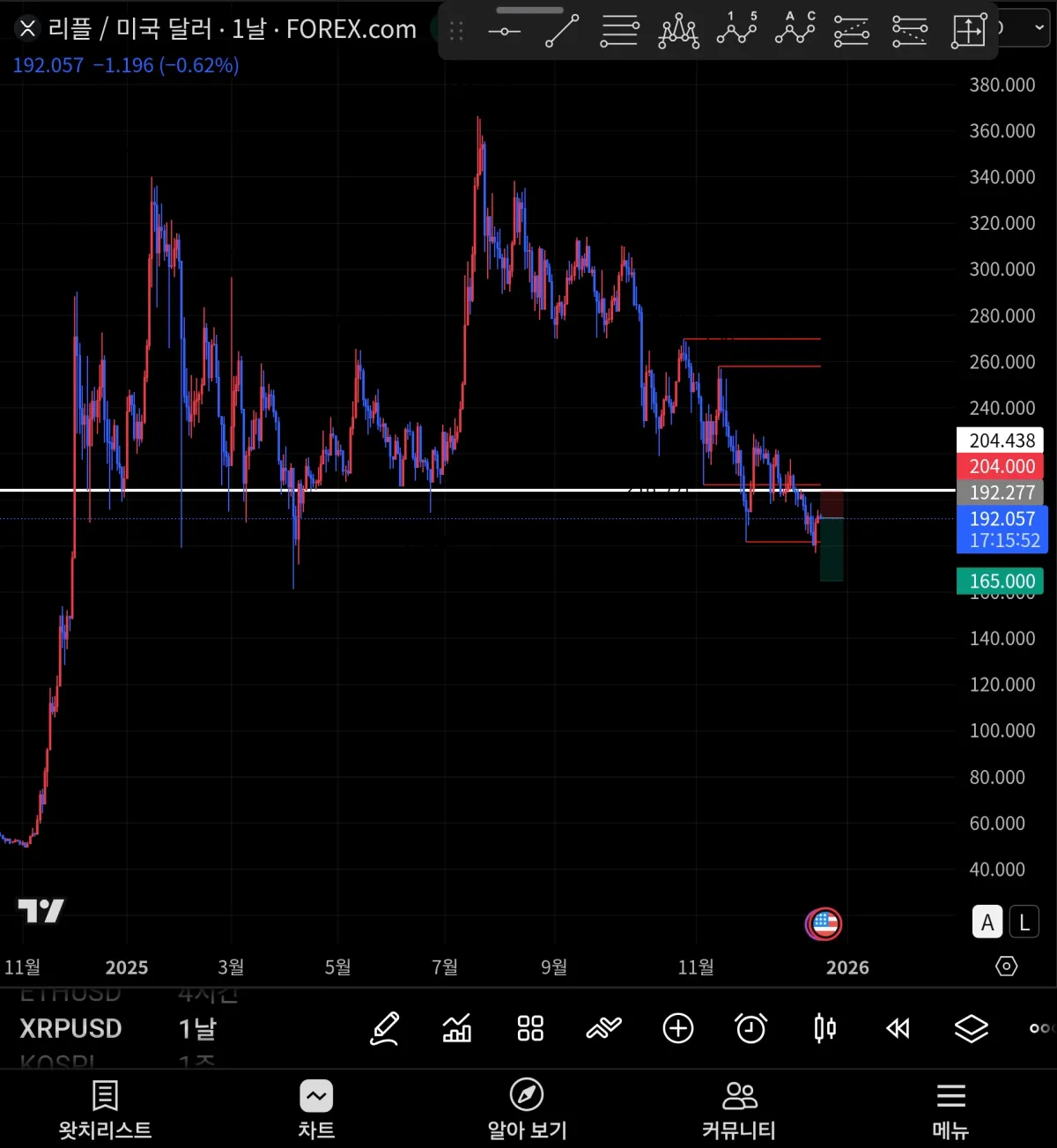
Task: Open the 1날 timeframe selector
Action: coord(196,1028)
